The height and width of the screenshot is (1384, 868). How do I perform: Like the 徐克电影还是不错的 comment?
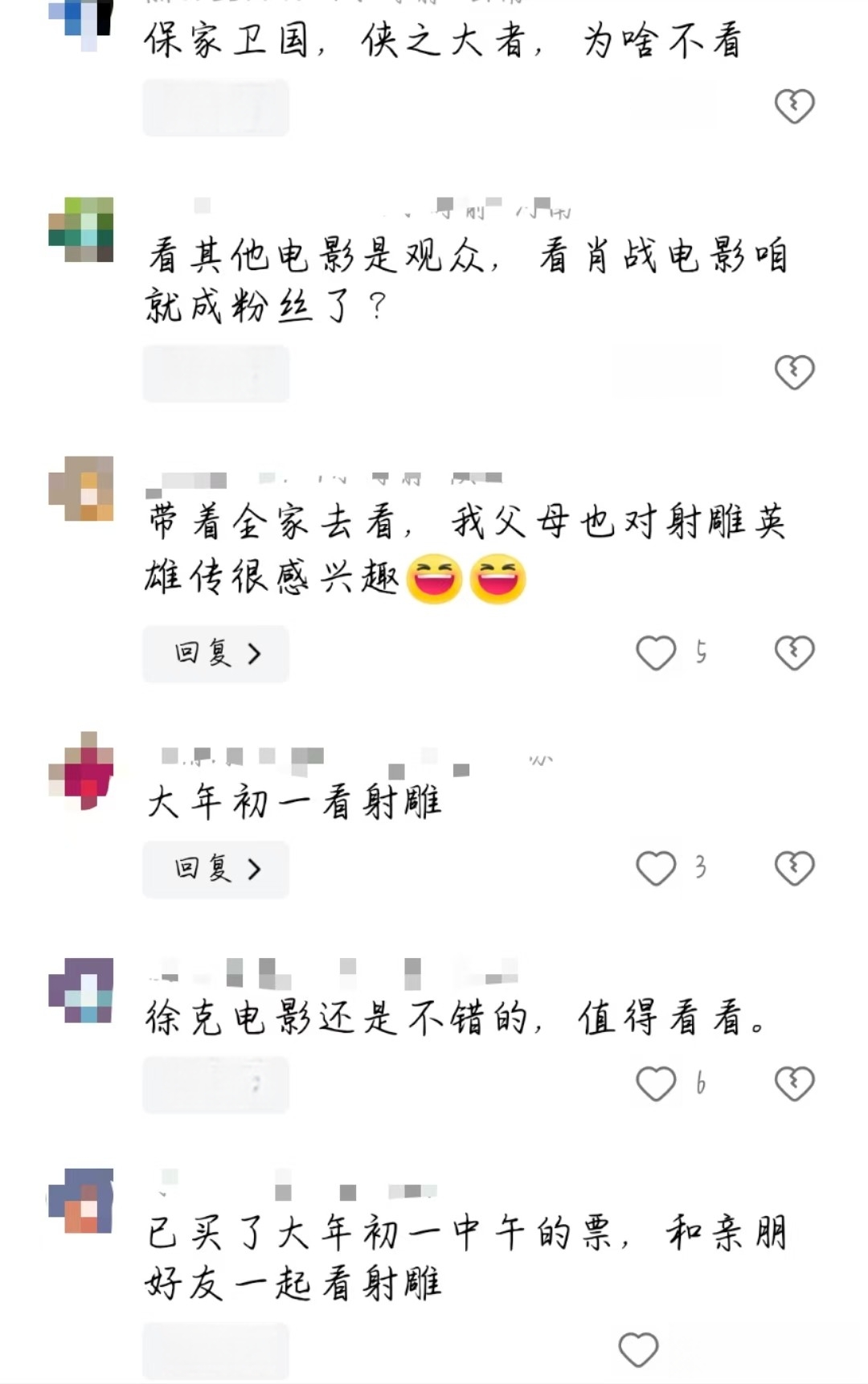click(x=656, y=1083)
